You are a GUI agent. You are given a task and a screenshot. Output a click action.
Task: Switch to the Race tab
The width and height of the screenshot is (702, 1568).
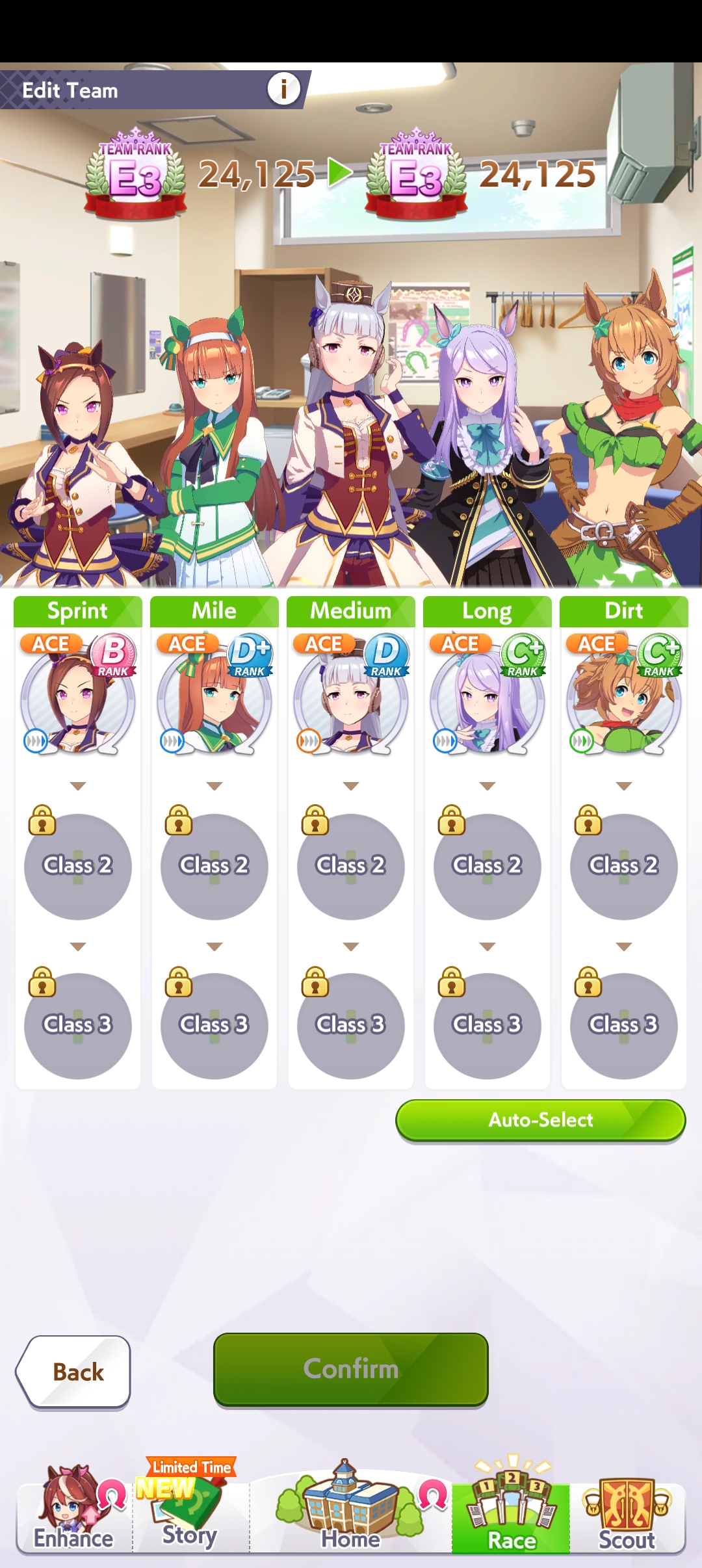click(512, 1515)
